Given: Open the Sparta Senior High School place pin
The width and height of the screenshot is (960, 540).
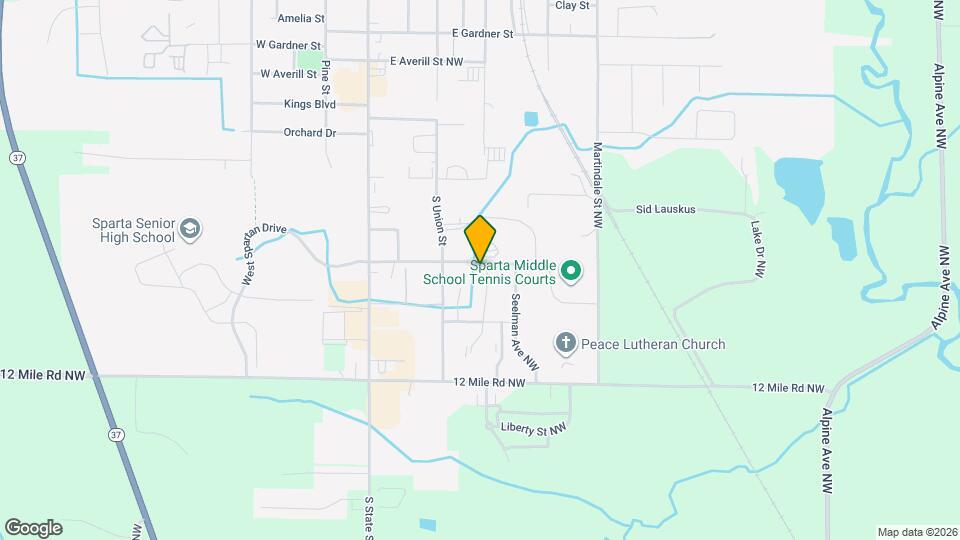Looking at the screenshot, I should 190,231.
